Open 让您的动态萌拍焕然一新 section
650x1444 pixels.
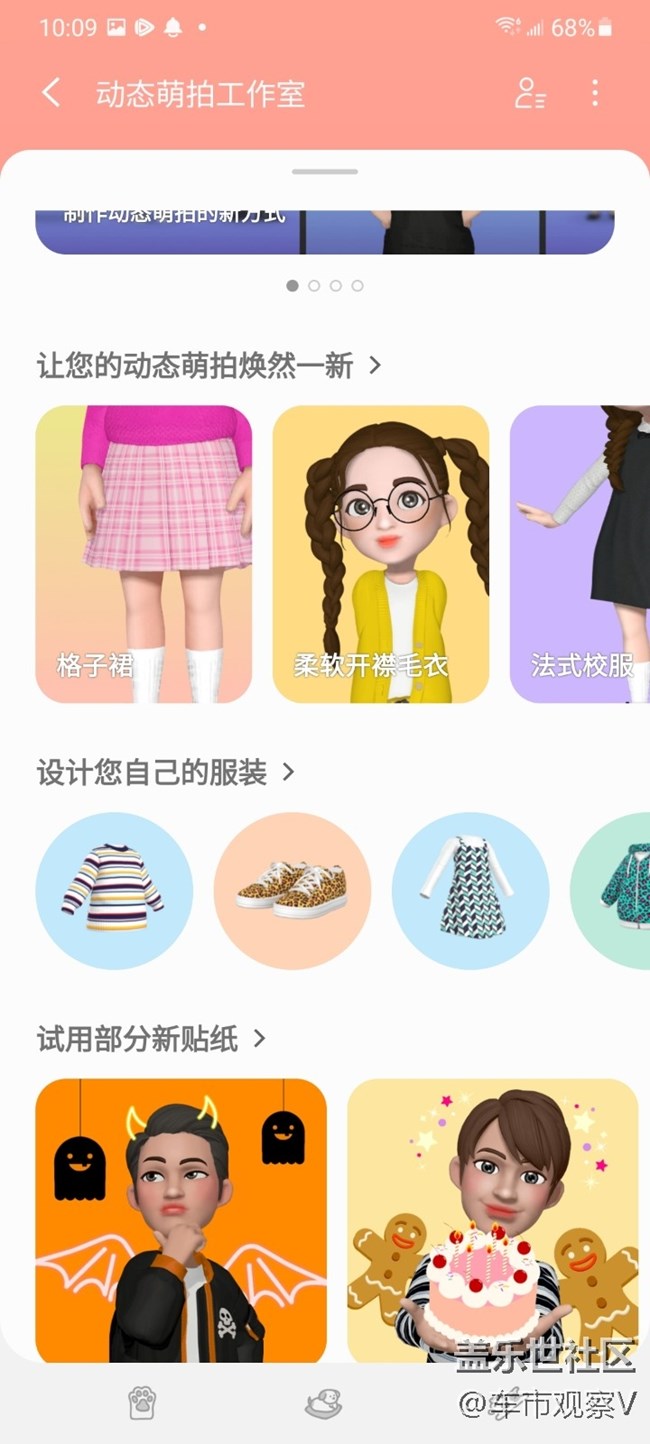210,366
